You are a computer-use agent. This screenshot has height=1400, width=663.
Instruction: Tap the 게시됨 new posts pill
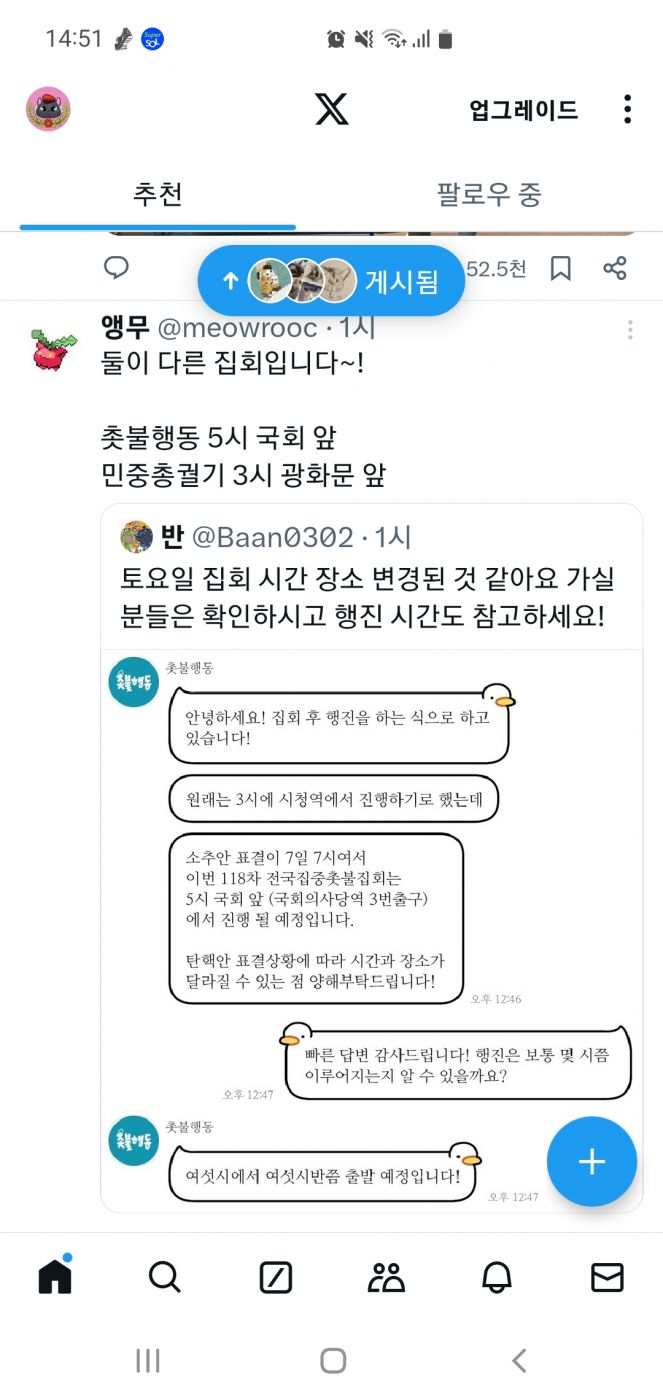(332, 281)
